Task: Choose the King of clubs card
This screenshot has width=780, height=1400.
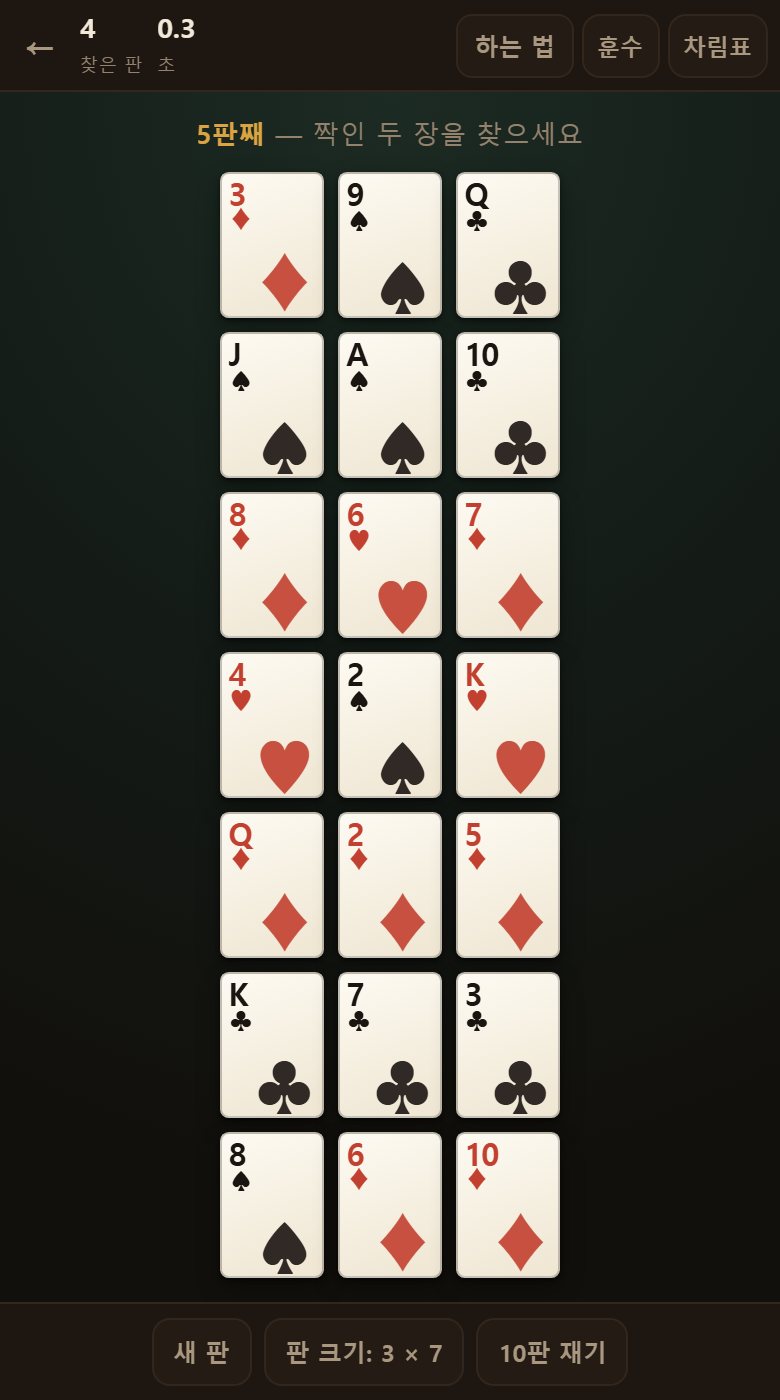Action: click(272, 1045)
